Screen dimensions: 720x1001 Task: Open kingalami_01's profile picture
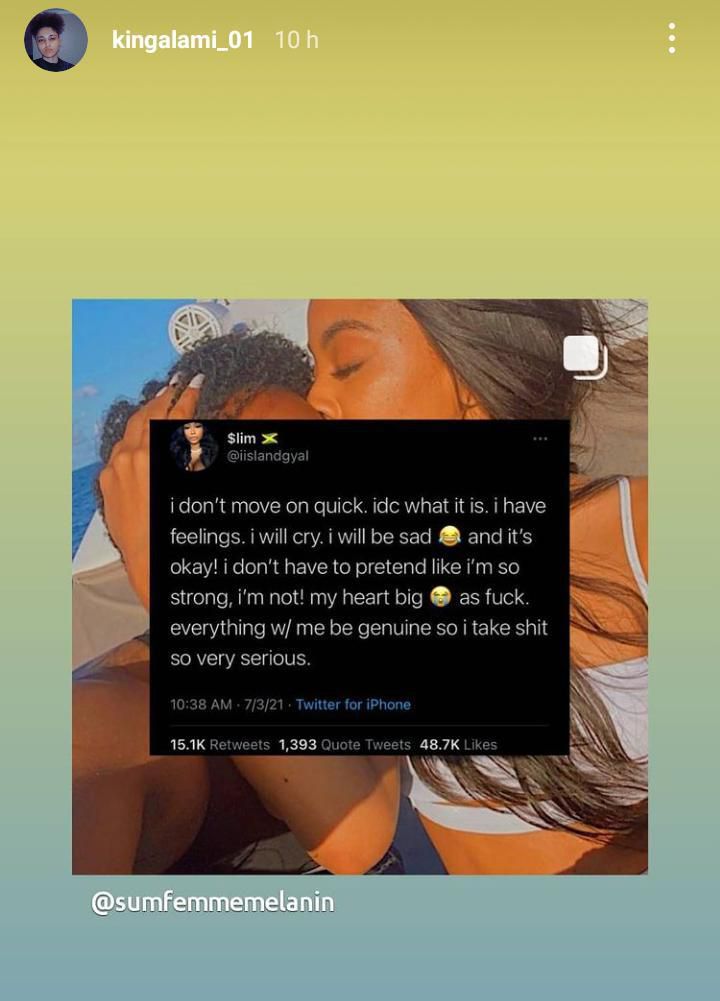click(x=56, y=40)
